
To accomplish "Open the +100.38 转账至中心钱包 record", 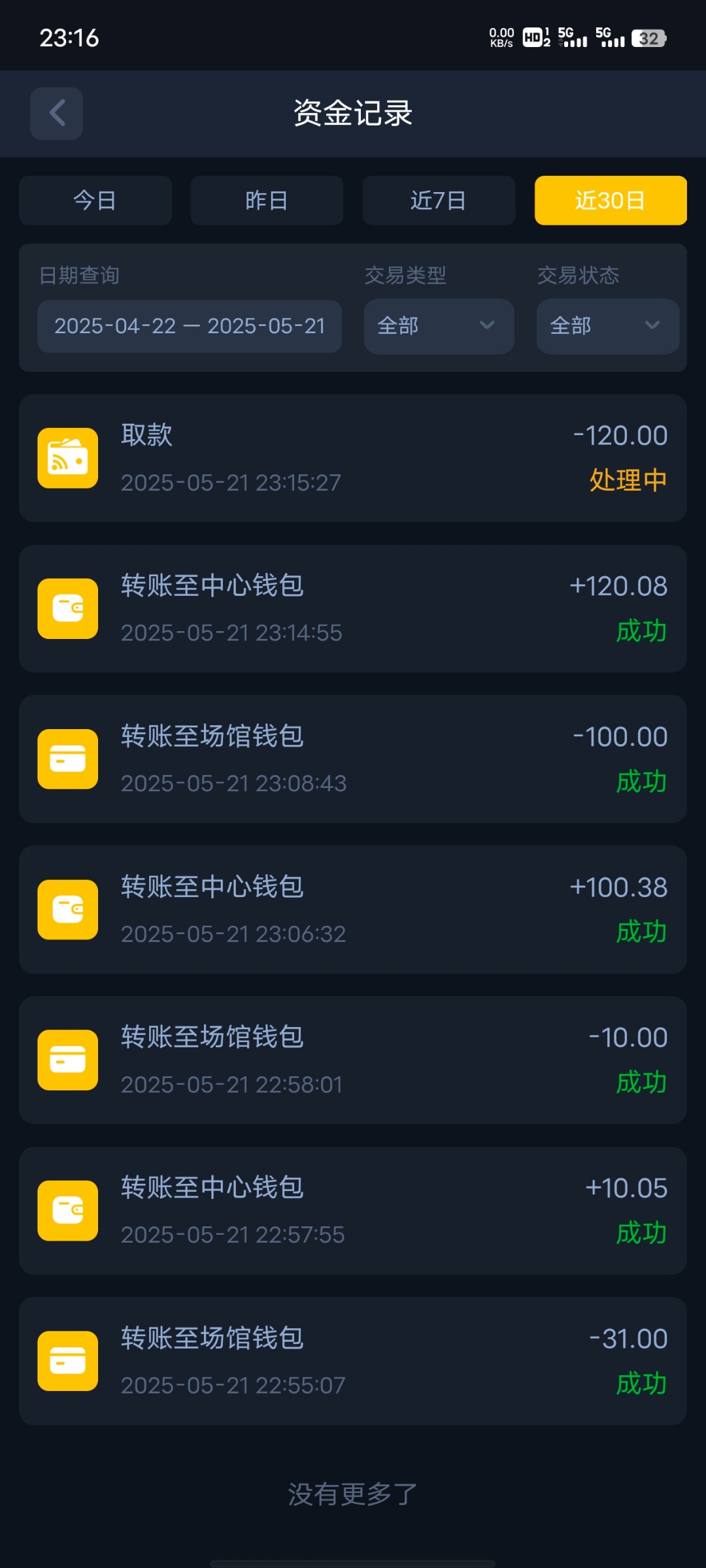I will (x=353, y=909).
